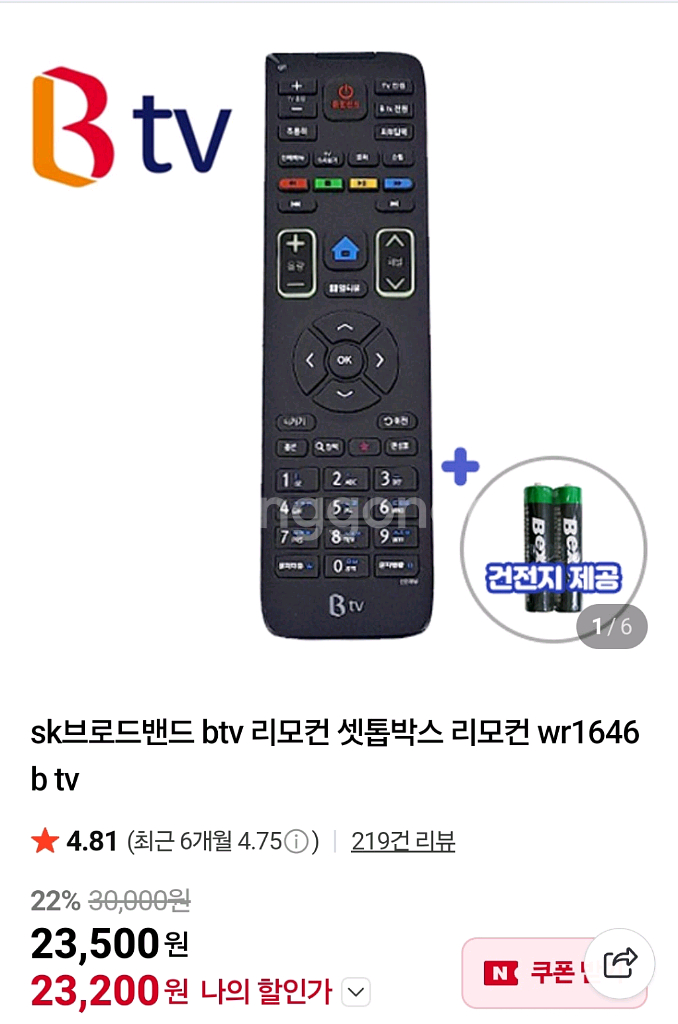This screenshot has width=678, height=1024.
Task: View info about the 최근 6개월 rating
Action: point(295,842)
